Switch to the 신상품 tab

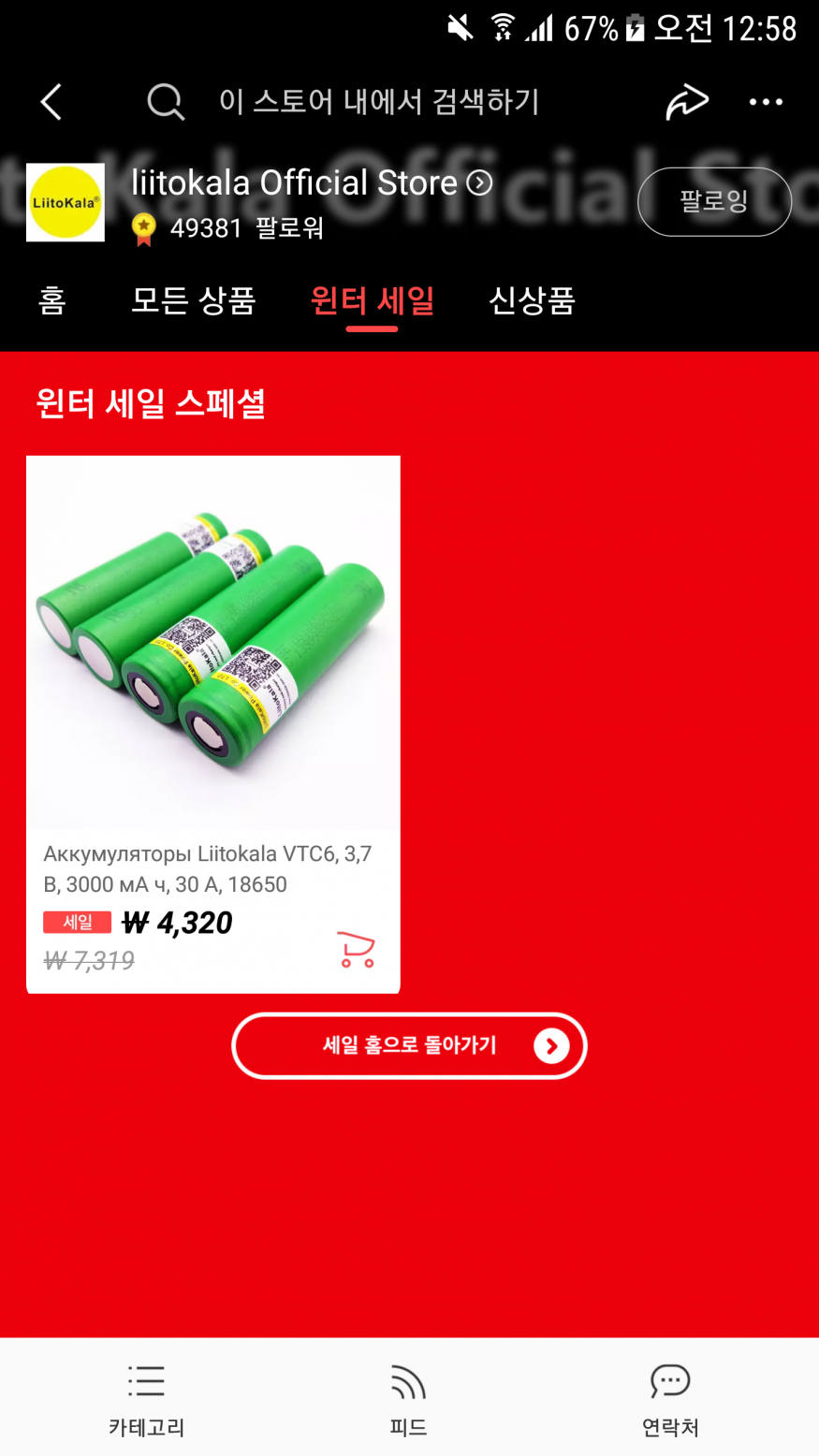tap(531, 301)
